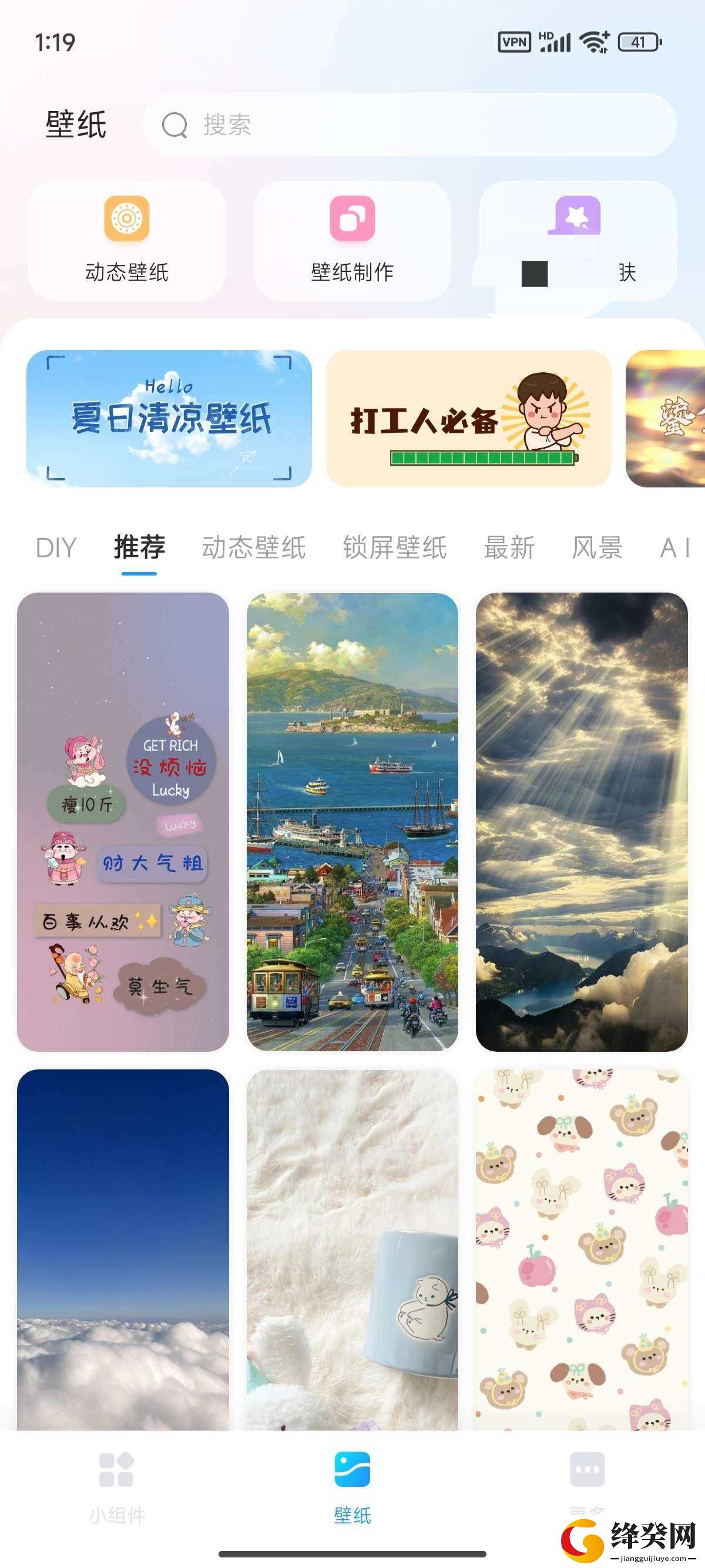Open 动态壁纸 shortcut card
The width and height of the screenshot is (705, 1568).
(127, 240)
